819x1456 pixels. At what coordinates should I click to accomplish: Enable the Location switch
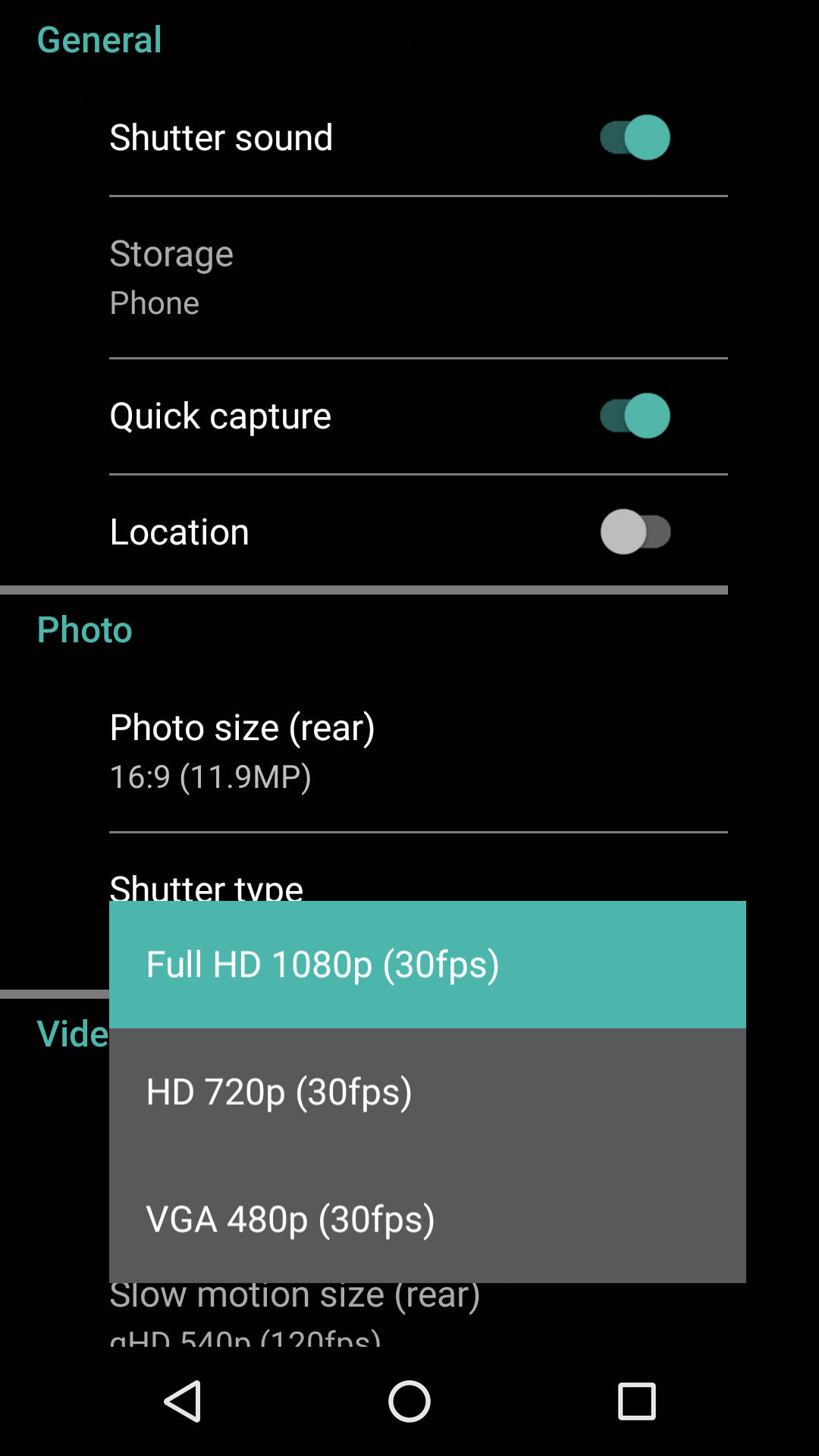point(635,532)
